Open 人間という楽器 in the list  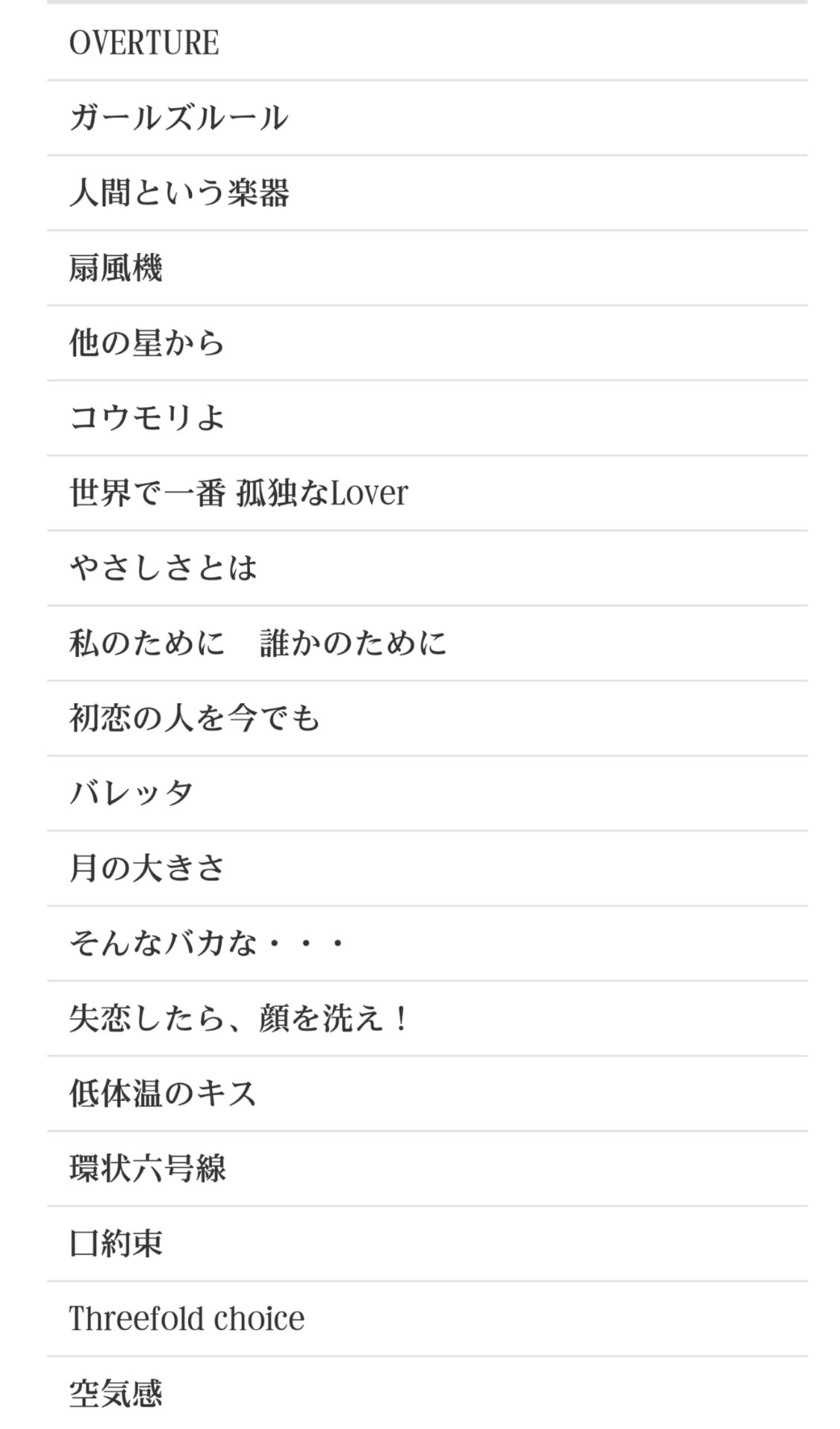tap(179, 193)
